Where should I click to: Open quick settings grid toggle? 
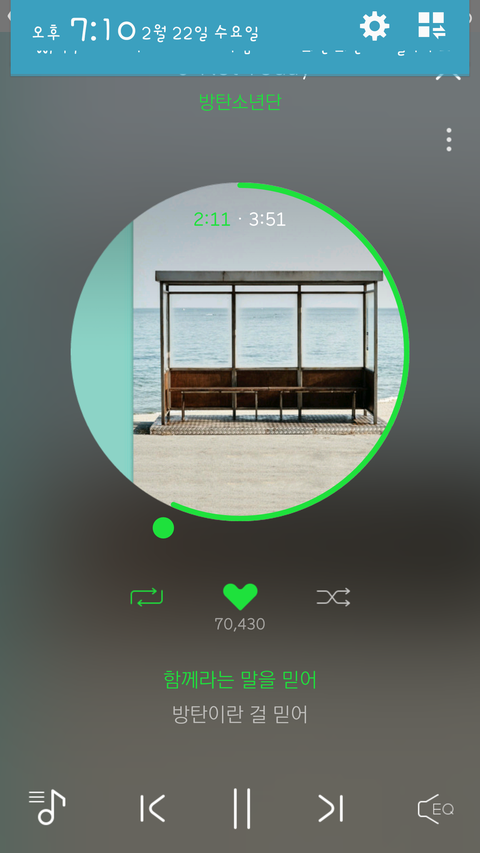coord(432,25)
